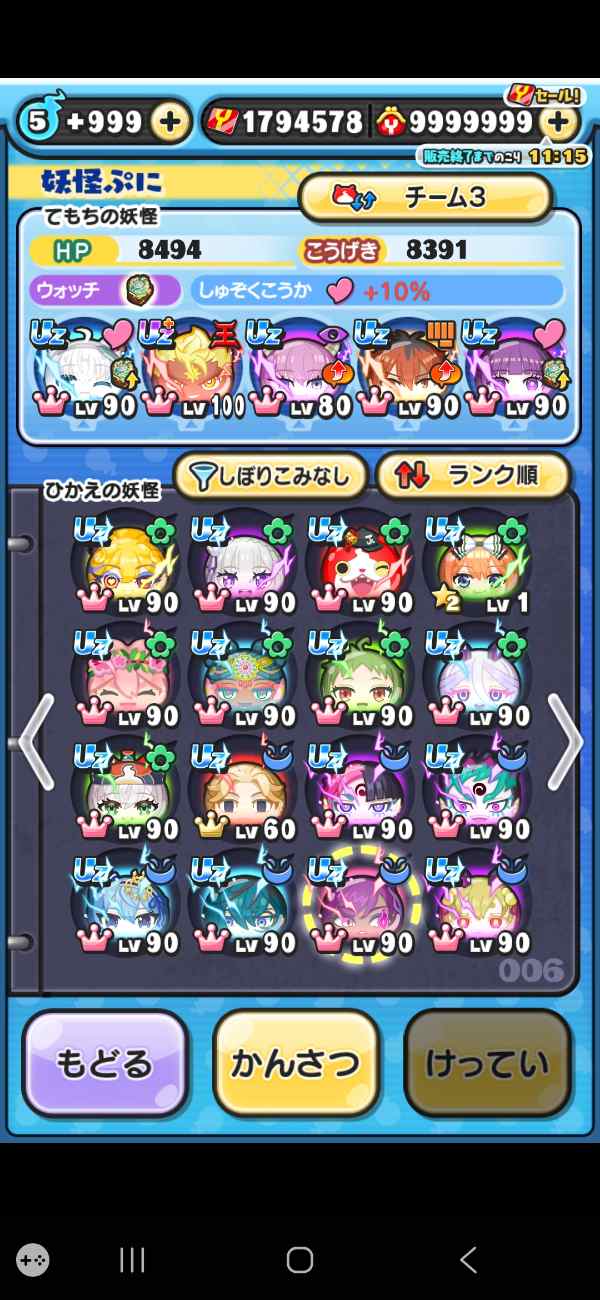Tap the けってい confirm button
The height and width of the screenshot is (1300, 600).
[487, 1064]
